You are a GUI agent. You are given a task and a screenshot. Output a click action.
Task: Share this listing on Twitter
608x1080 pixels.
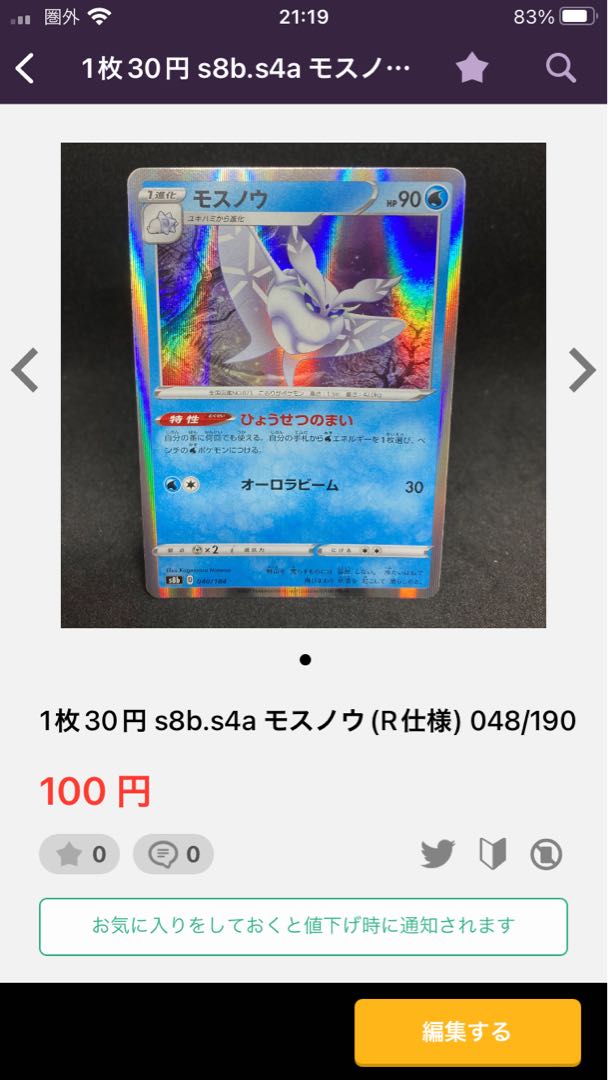pos(437,854)
